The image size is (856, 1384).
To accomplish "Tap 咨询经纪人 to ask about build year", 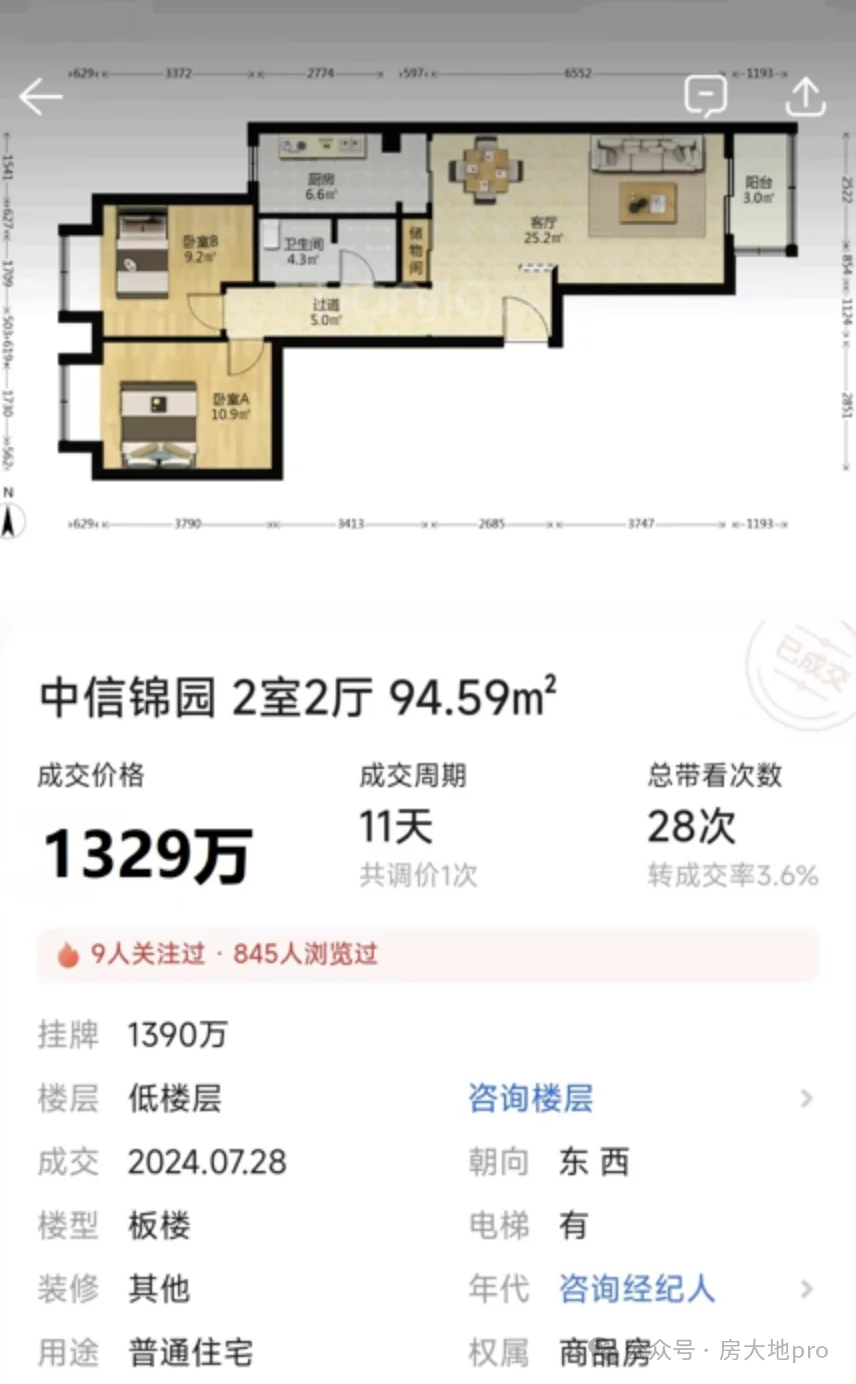I will point(637,1288).
